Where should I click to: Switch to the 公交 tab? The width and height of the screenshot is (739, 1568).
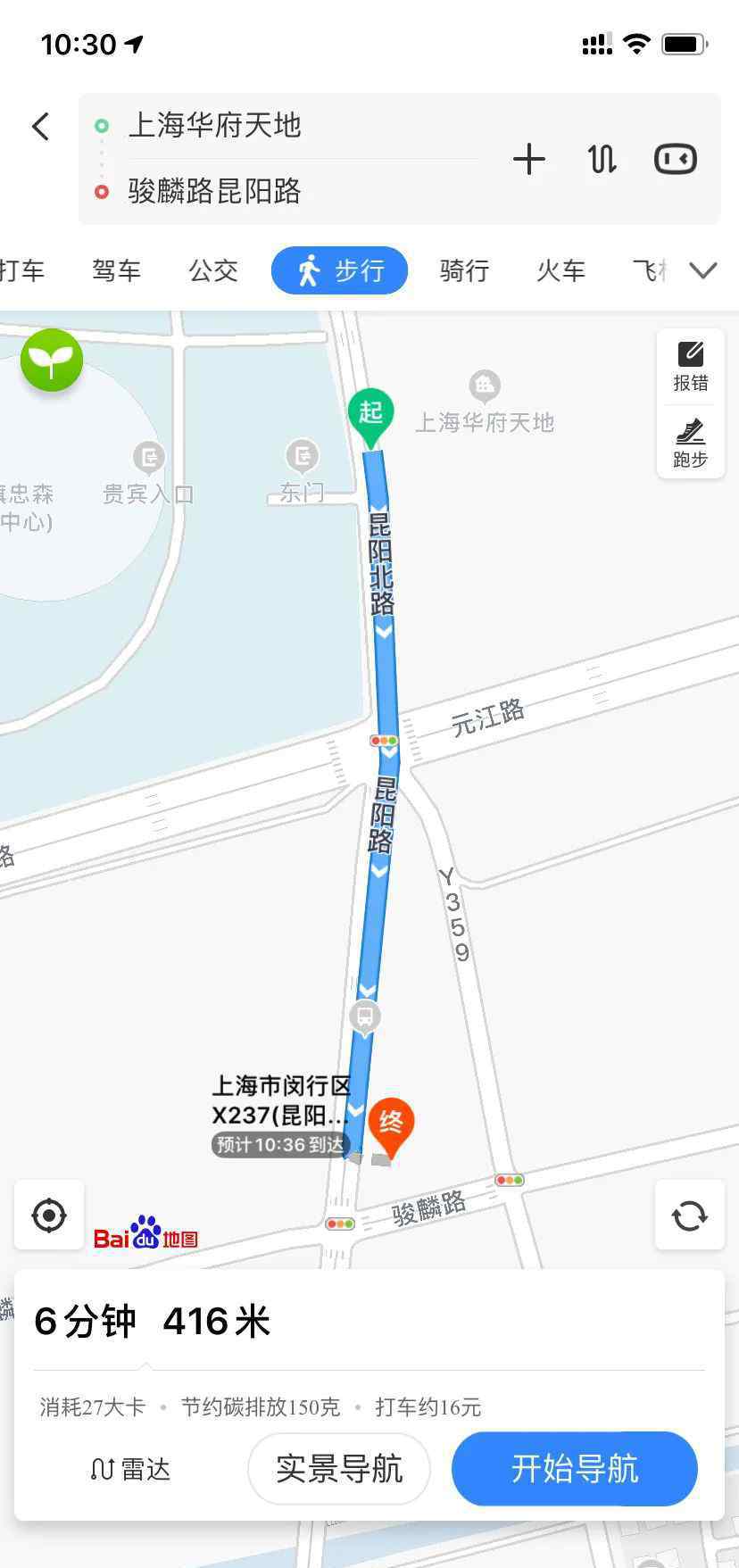213,270
